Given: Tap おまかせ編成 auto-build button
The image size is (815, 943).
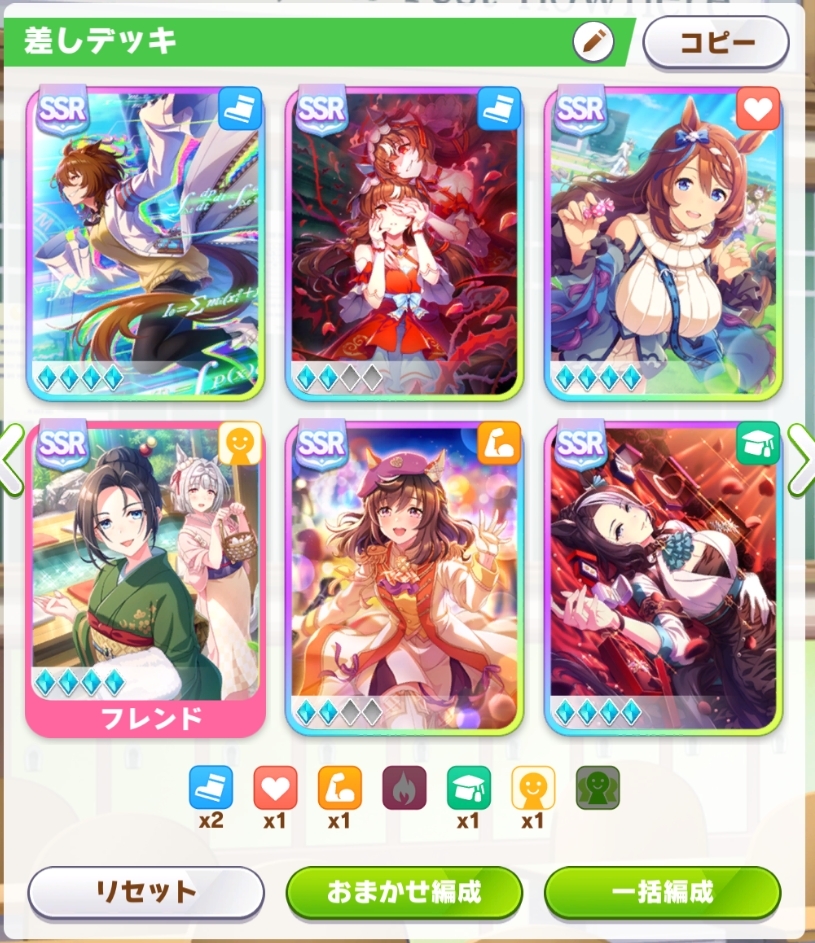Looking at the screenshot, I should tap(404, 892).
